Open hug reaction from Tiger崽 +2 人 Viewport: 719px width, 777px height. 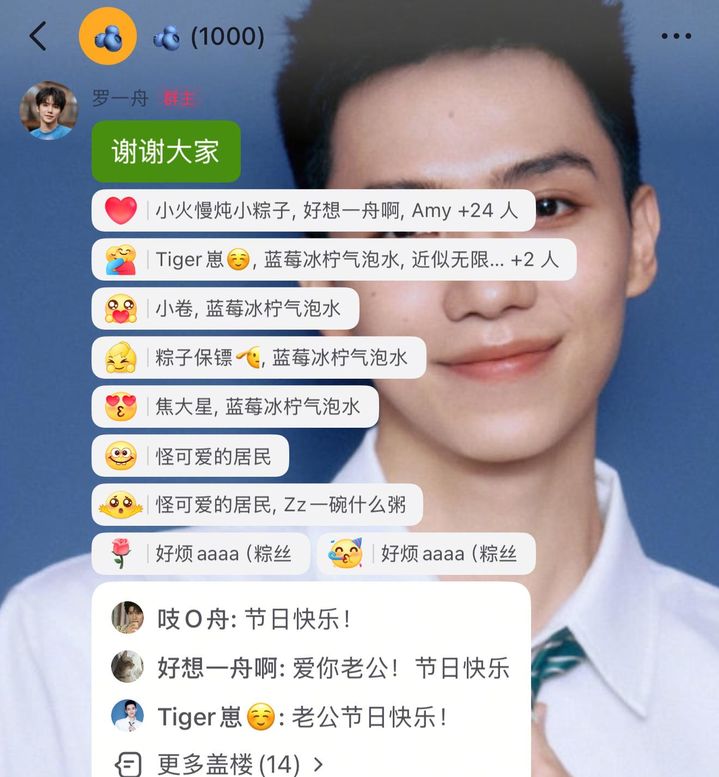point(333,260)
